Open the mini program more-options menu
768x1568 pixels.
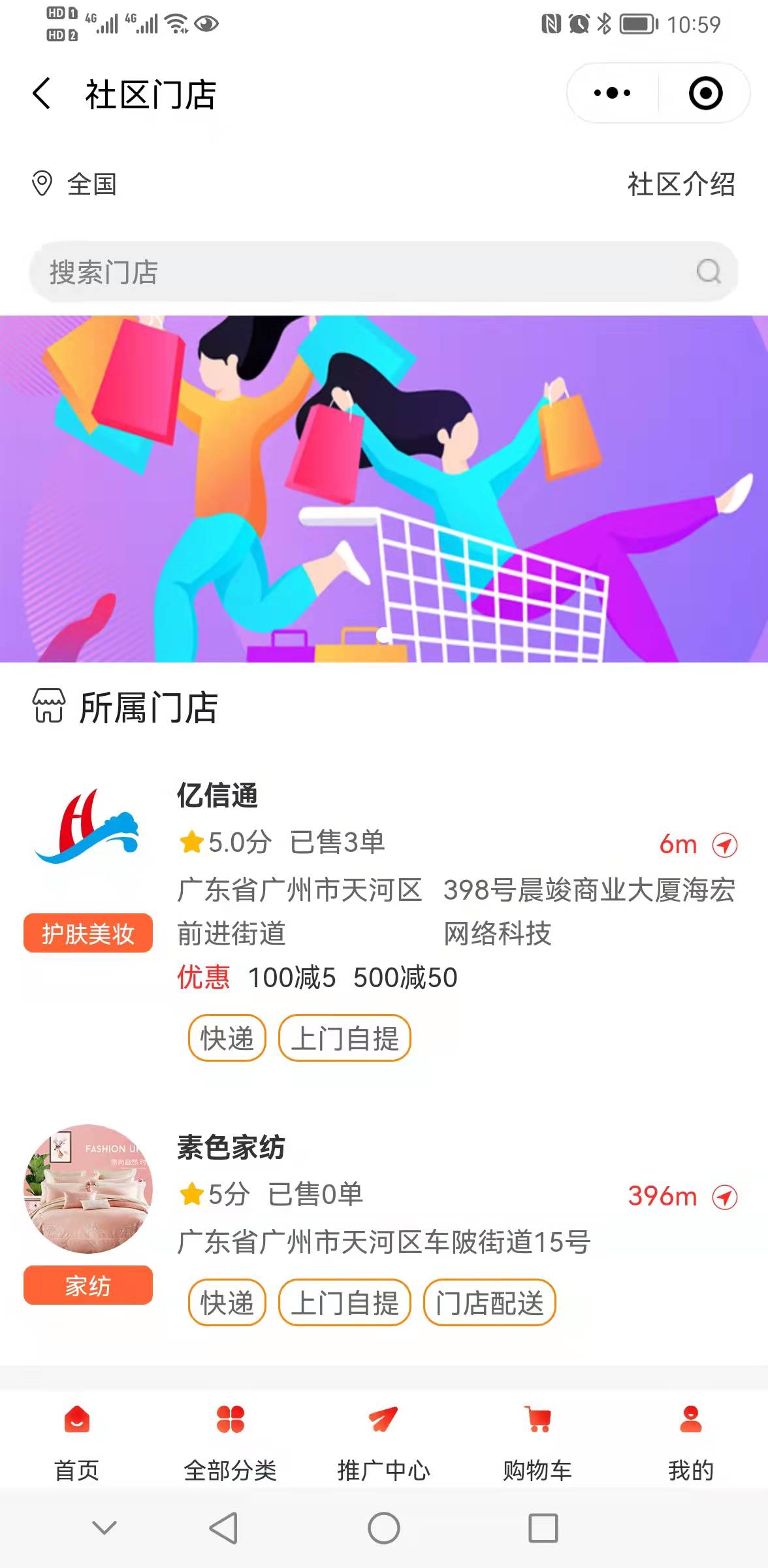point(612,93)
